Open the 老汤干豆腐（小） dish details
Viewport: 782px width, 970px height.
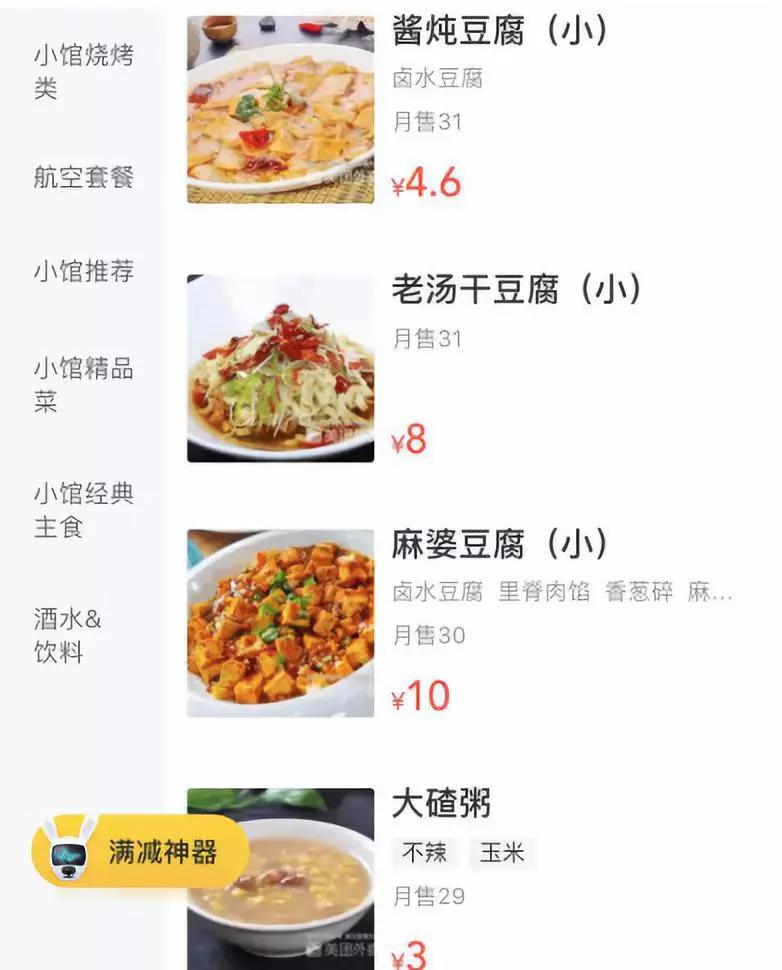point(516,290)
